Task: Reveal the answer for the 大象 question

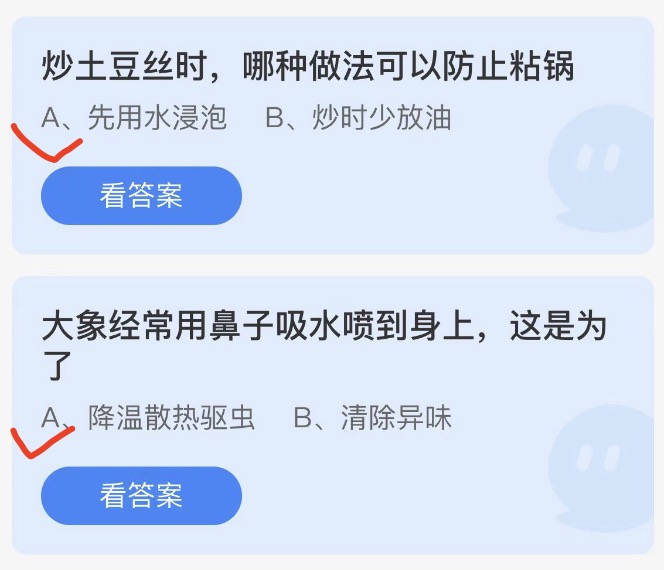Action: point(141,495)
